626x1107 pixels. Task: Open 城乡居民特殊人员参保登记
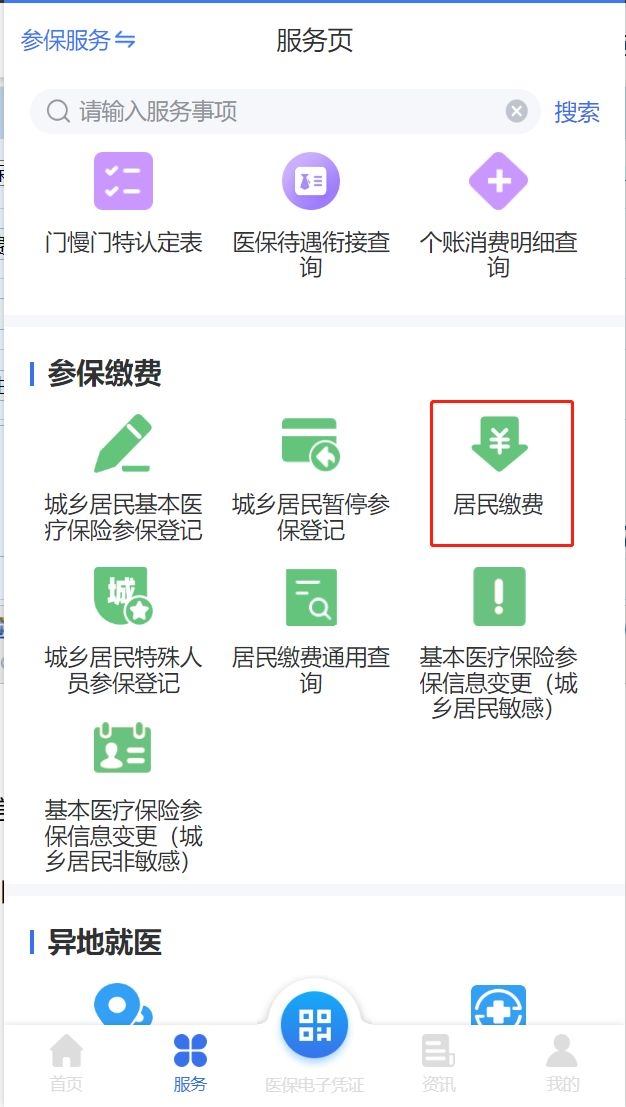pyautogui.click(x=123, y=628)
